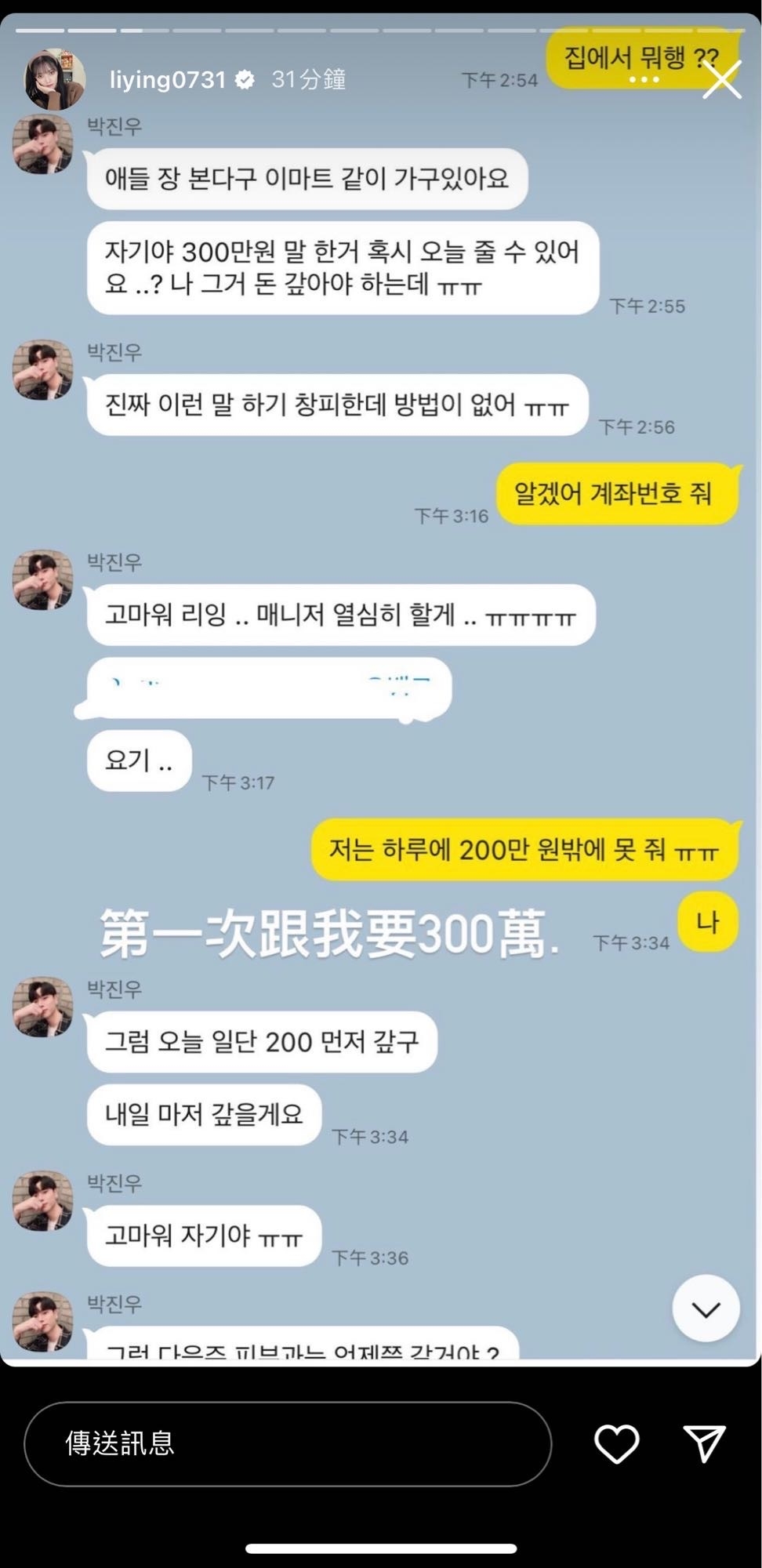Open liying0731 username profile link
Screen dimensions: 762x1568
[x=167, y=80]
